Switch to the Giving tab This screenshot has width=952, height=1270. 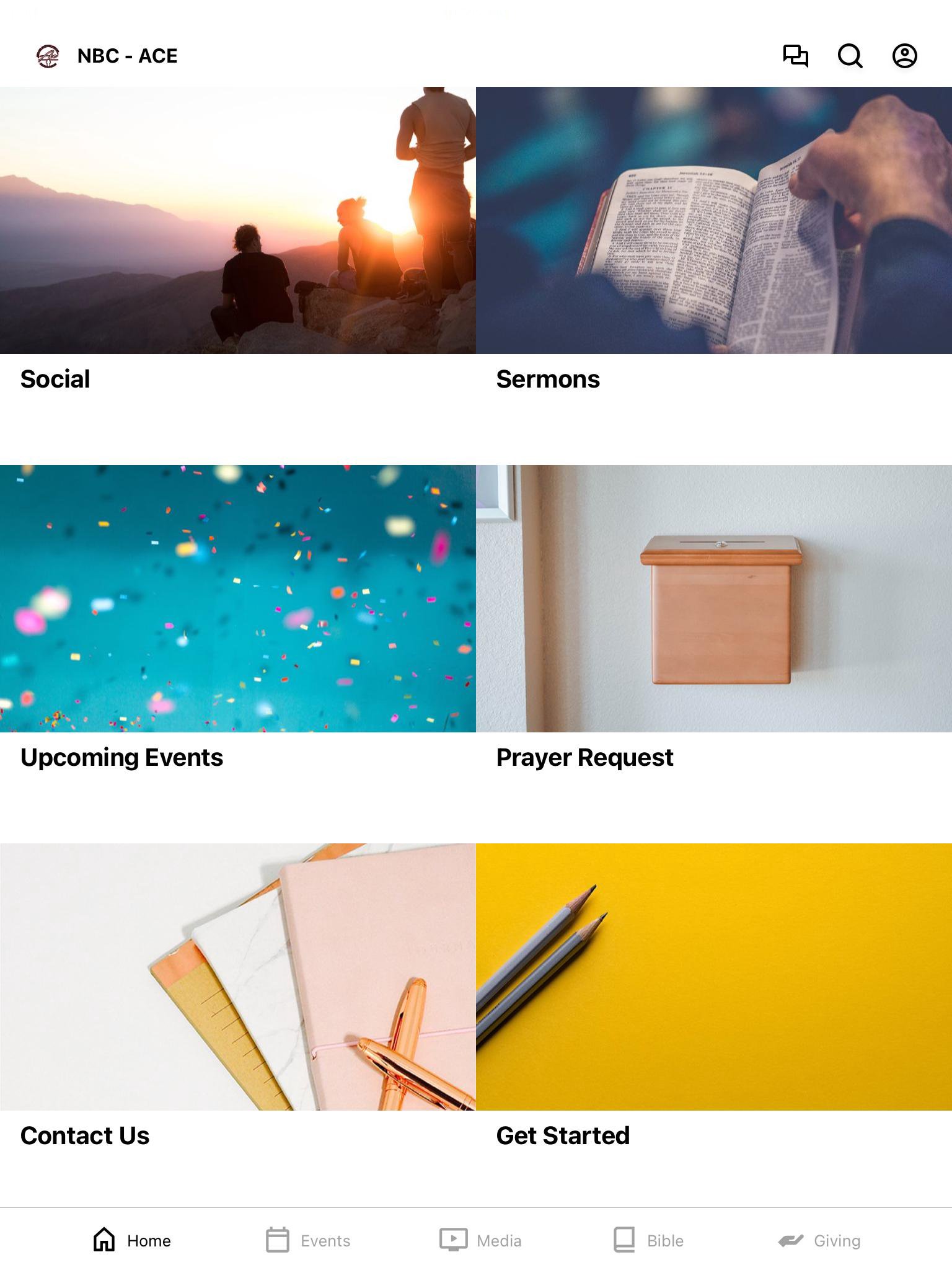819,1240
